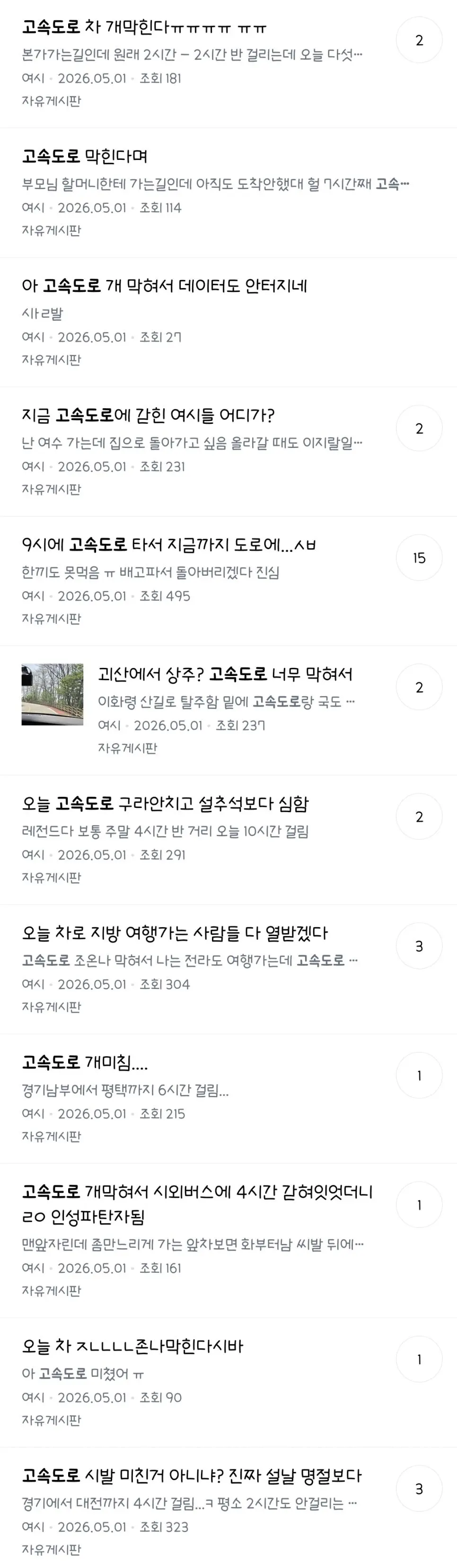Open the post '오늘 차 ㅈㄴㄴㄴㄴ존나막힌다시바'
Screen dimensions: 457x1568
[132, 1347]
